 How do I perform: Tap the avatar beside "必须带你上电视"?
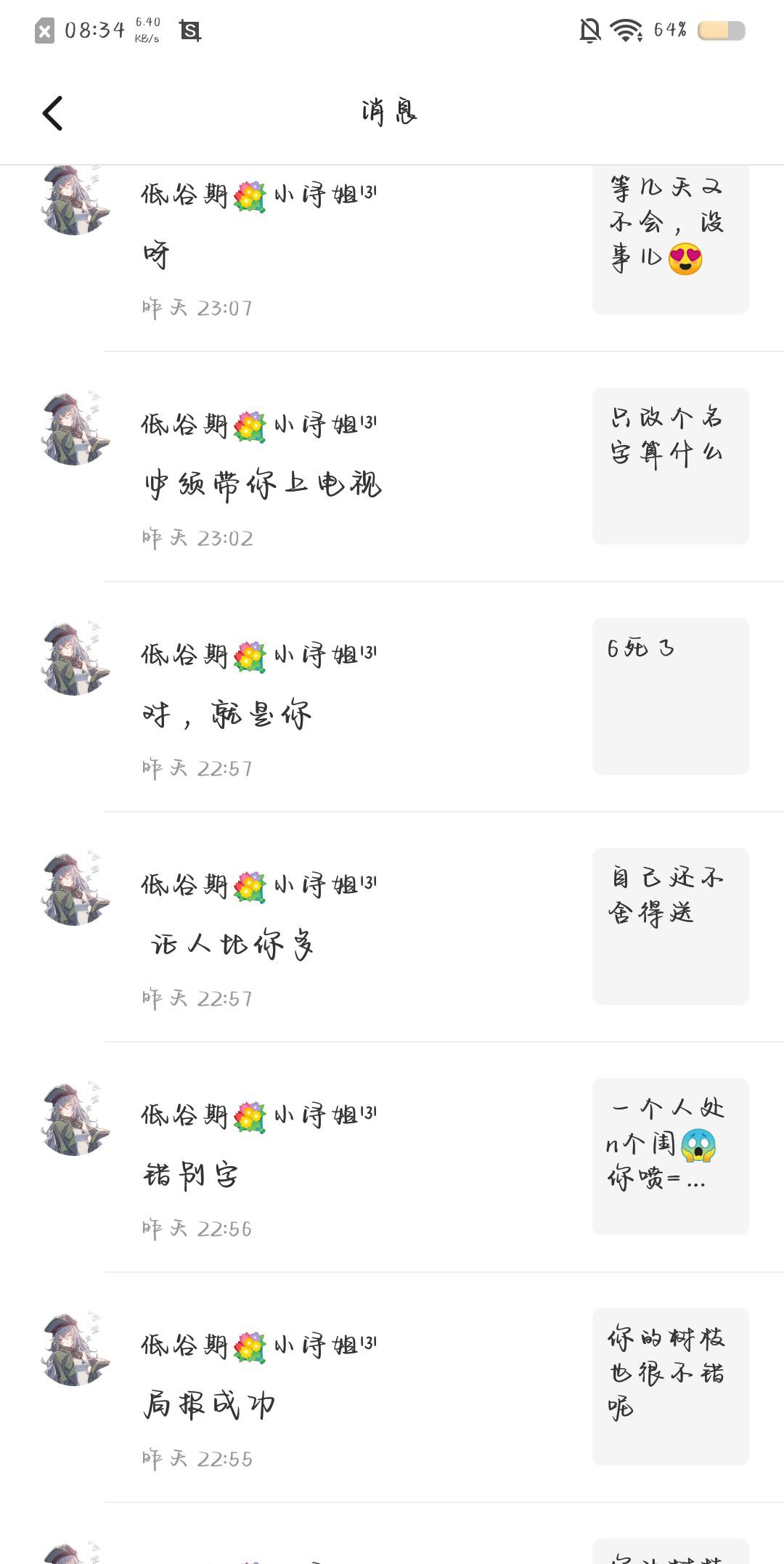click(x=75, y=428)
